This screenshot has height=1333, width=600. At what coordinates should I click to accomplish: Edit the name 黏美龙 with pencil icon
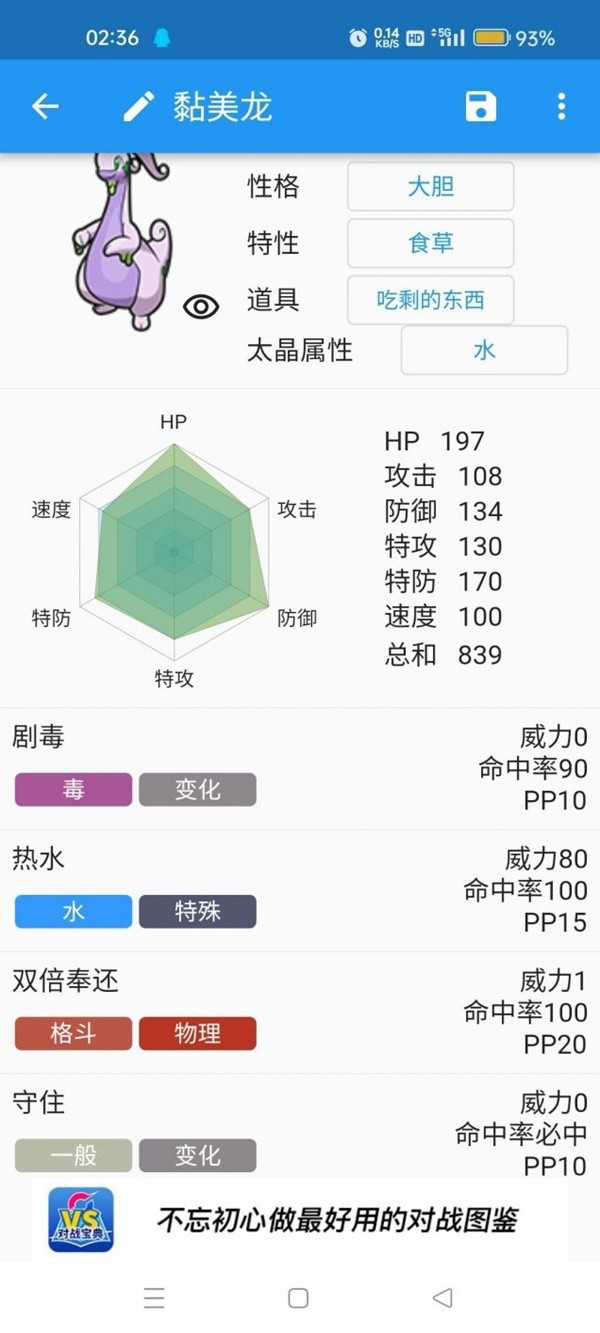coord(139,106)
